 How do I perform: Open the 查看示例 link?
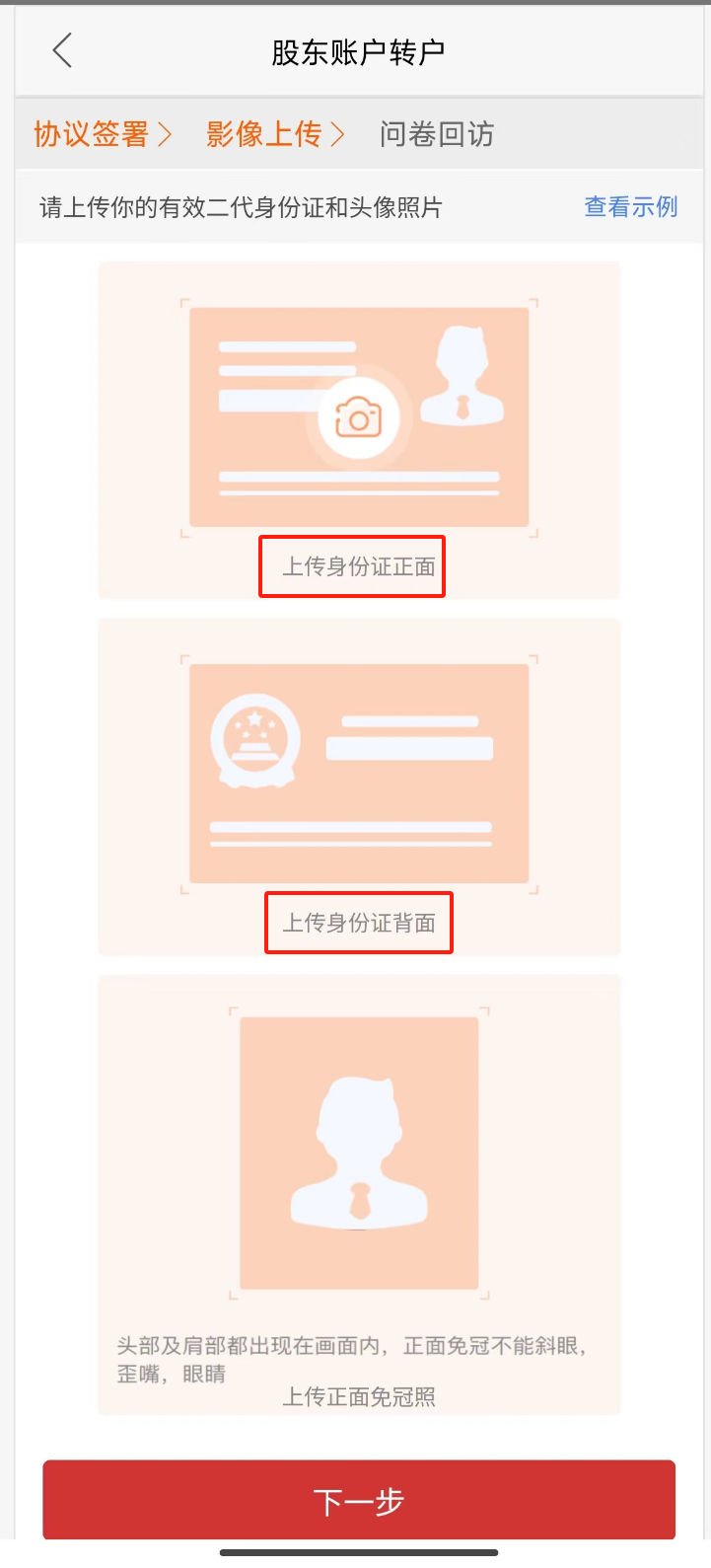pyautogui.click(x=631, y=207)
